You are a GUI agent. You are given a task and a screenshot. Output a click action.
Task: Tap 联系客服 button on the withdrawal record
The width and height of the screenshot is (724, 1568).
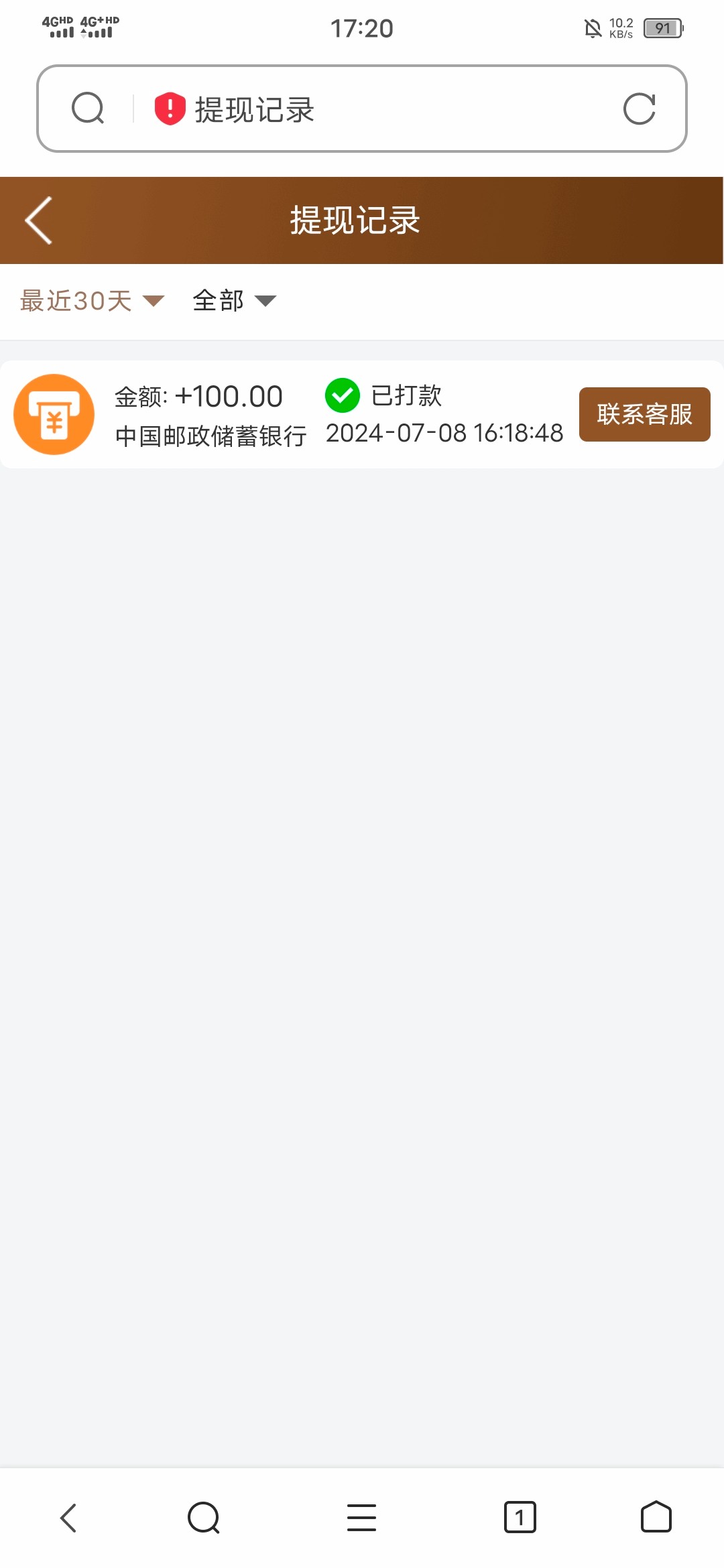644,414
